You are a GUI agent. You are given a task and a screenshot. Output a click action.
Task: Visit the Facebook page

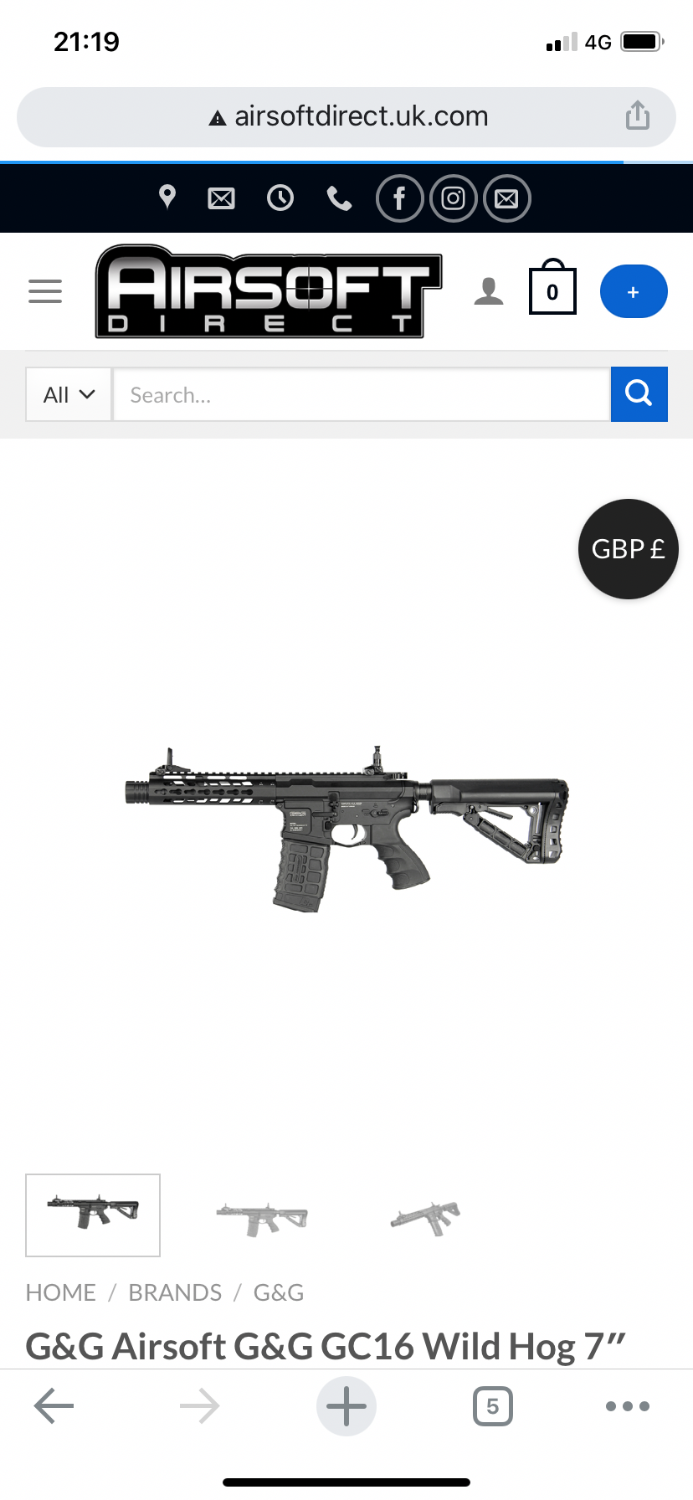399,199
